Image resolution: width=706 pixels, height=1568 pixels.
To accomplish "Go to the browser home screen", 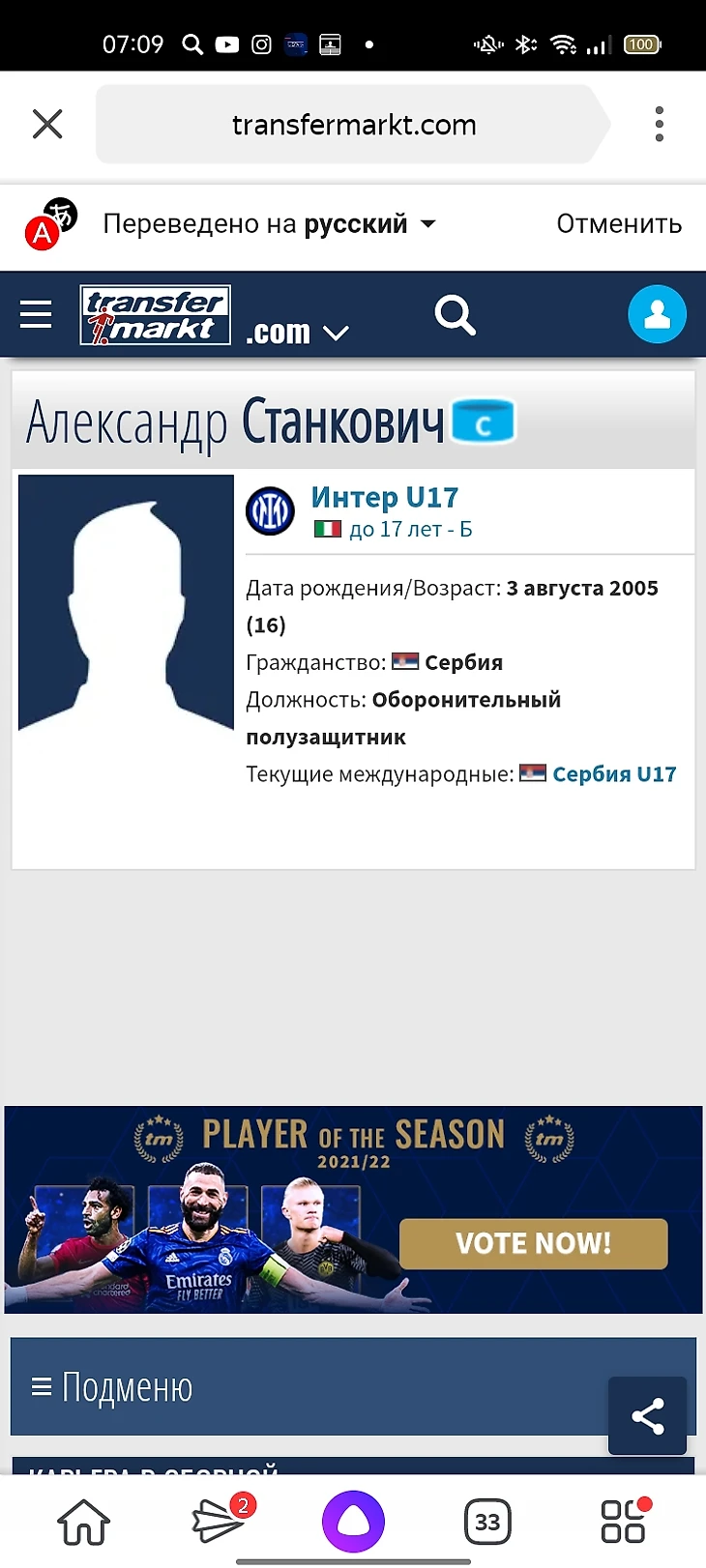I will click(x=84, y=1522).
